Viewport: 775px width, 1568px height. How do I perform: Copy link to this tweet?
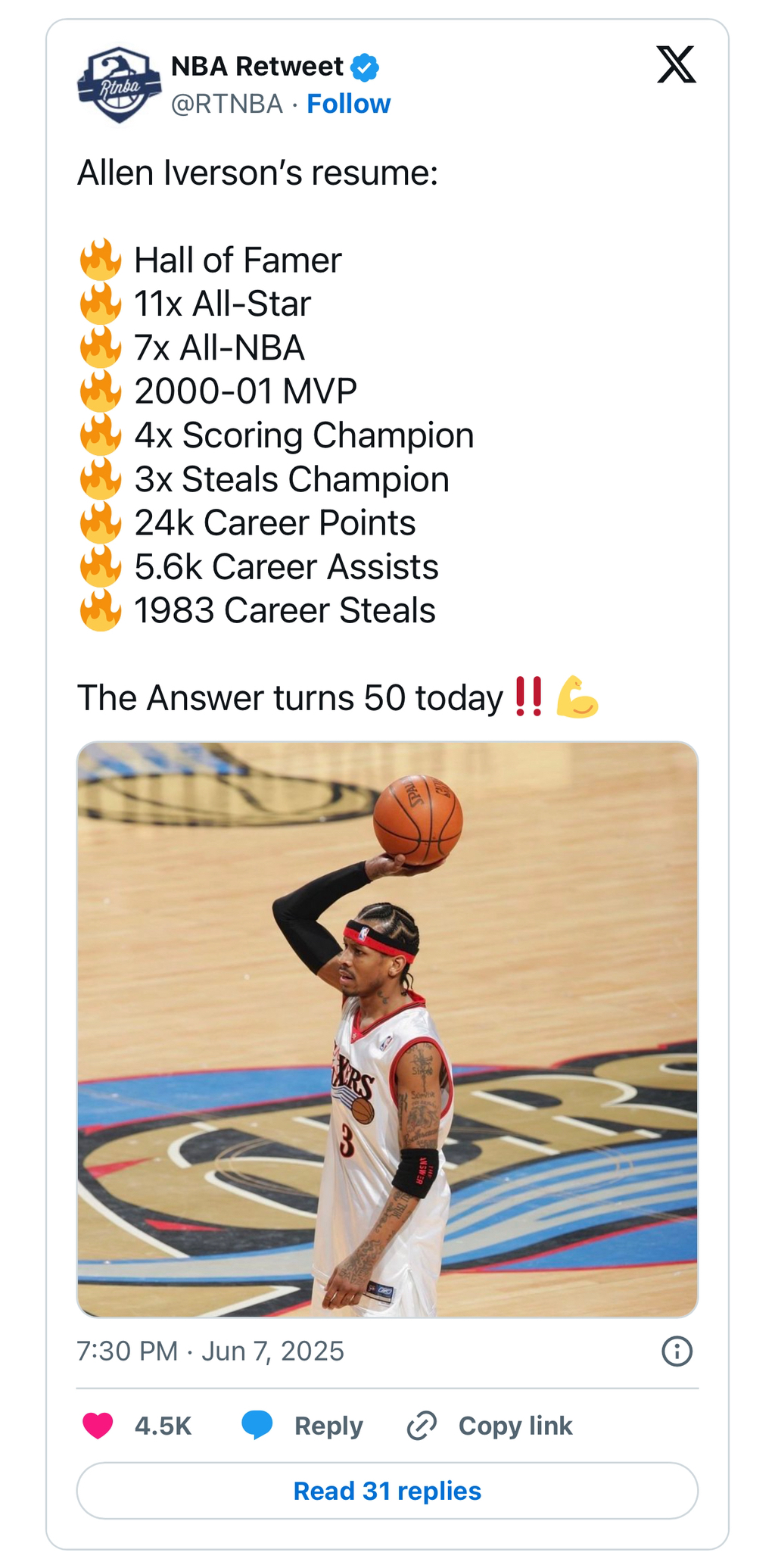tap(490, 1426)
